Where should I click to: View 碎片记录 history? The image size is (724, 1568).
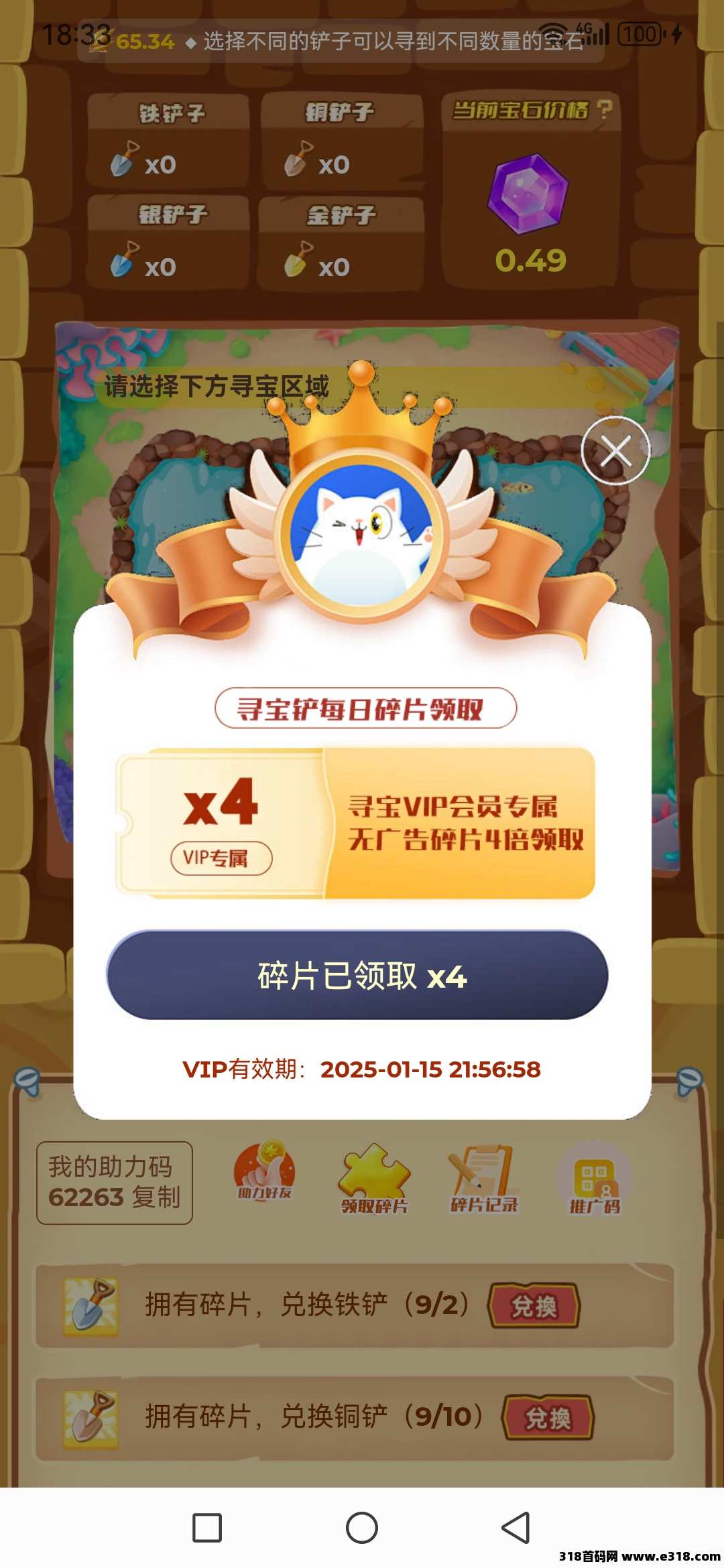(484, 1179)
